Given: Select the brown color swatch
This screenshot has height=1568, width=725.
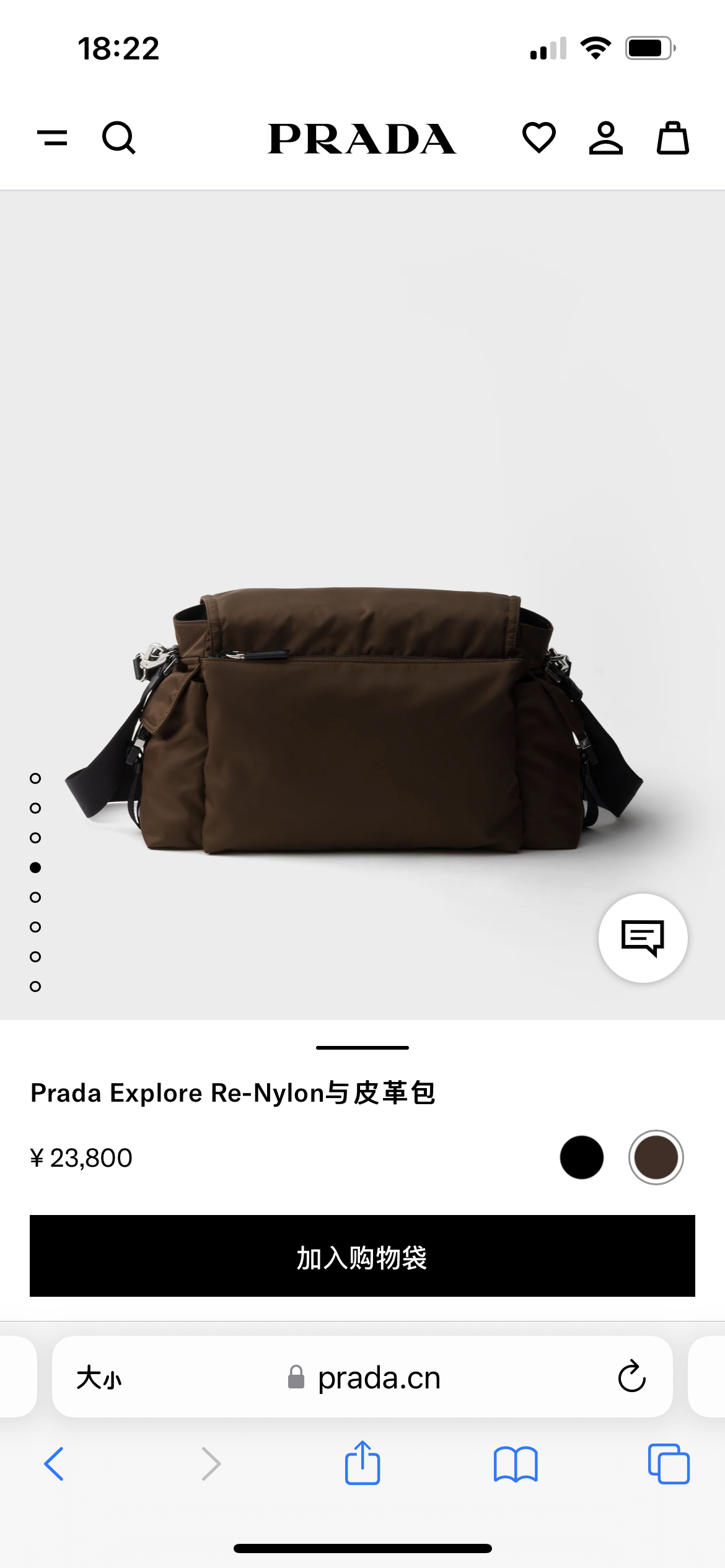Looking at the screenshot, I should (656, 1157).
